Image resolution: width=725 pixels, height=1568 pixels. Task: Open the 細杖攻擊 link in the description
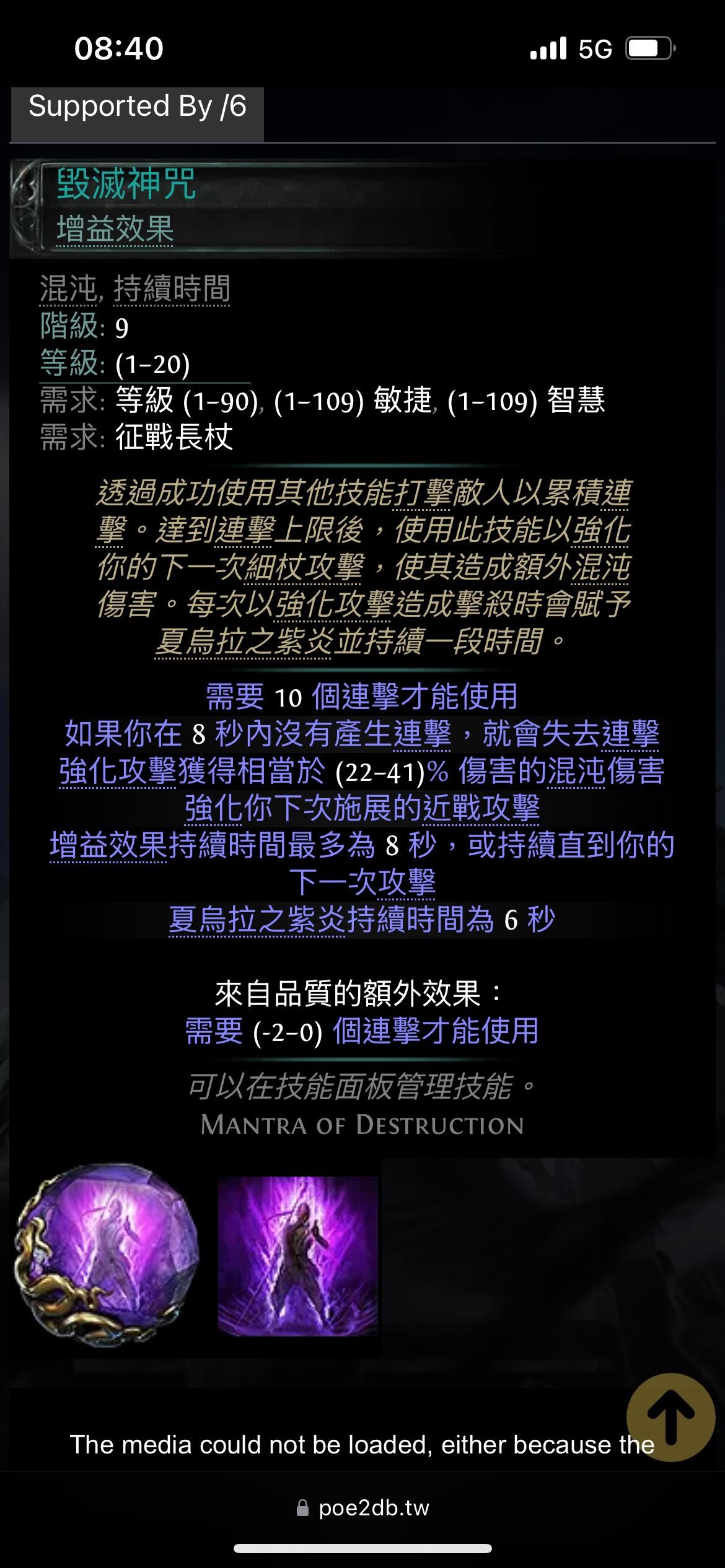tap(303, 567)
